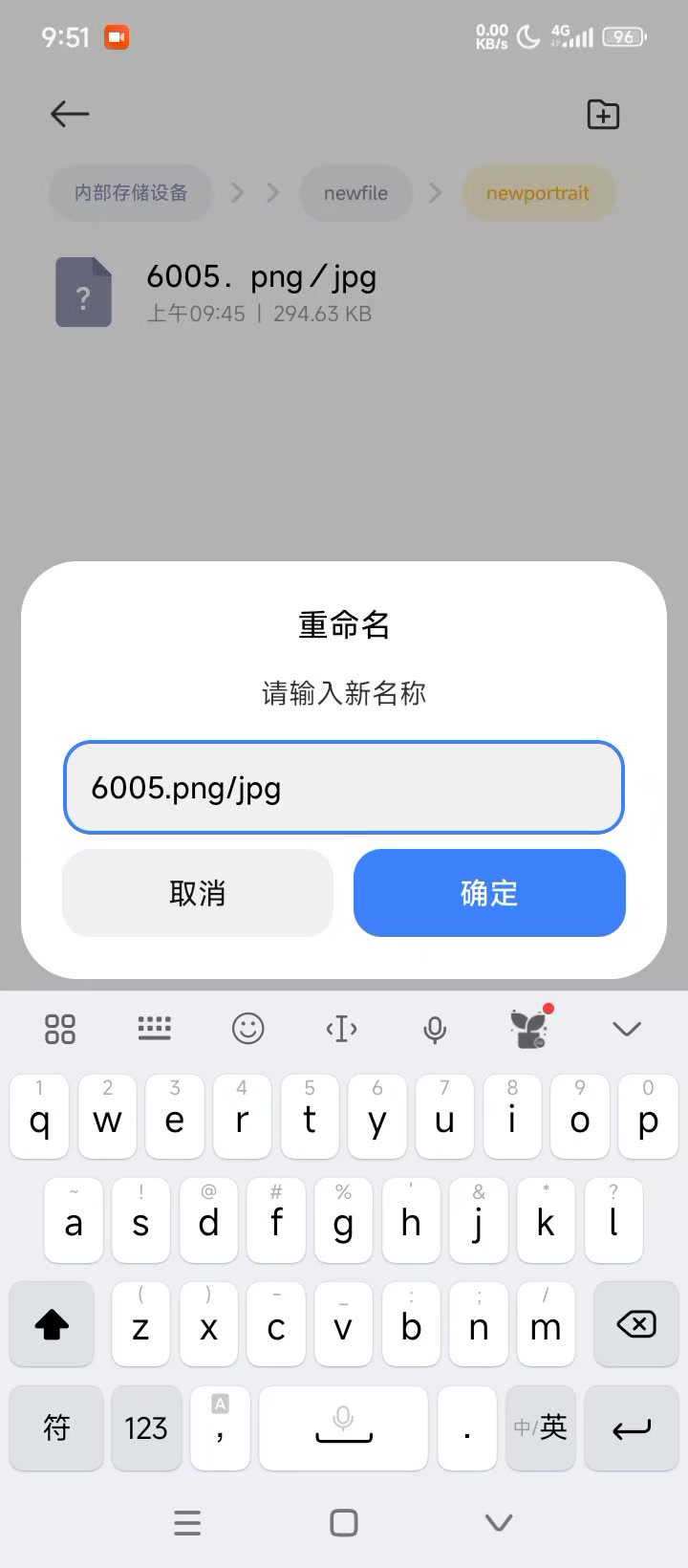This screenshot has width=688, height=1568.
Task: Open the keyboard menu grid icon
Action: (60, 1029)
